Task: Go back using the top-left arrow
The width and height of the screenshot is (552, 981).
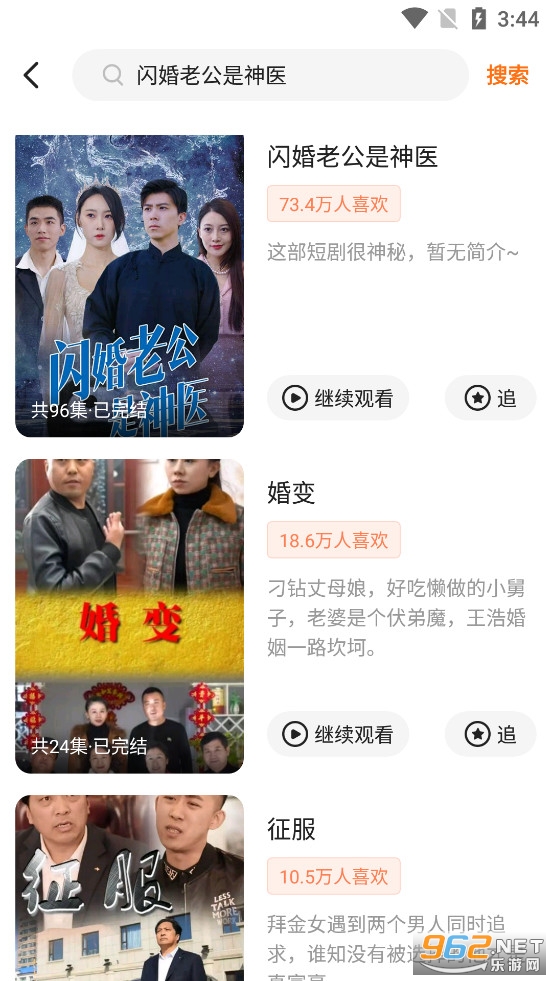Action: point(31,75)
